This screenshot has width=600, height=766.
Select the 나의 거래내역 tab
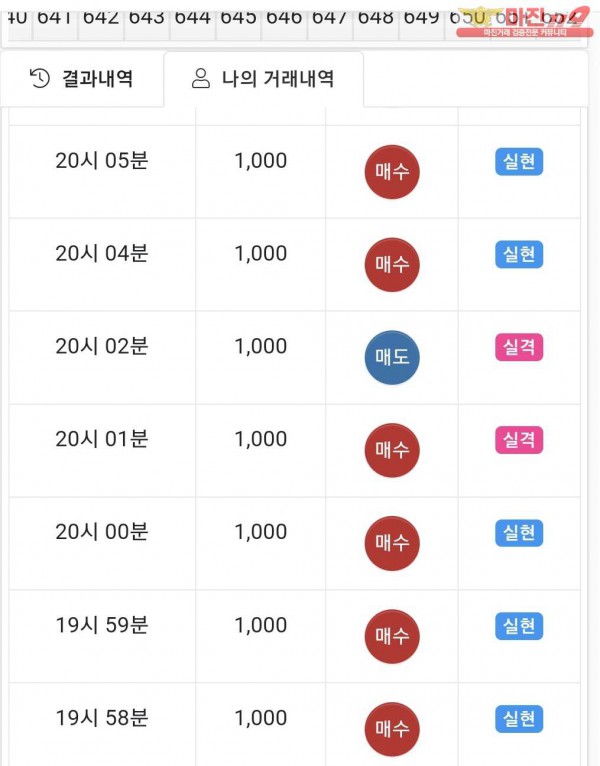click(263, 79)
